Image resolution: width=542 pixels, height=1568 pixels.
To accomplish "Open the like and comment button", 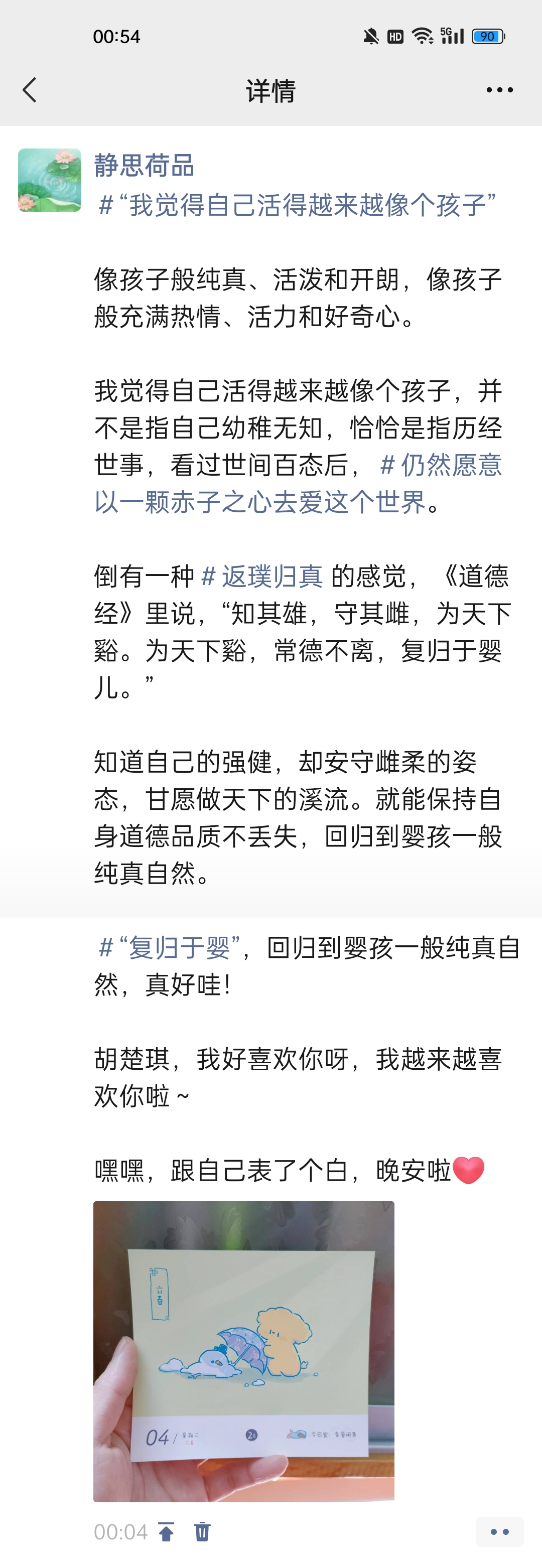I will [x=499, y=1531].
